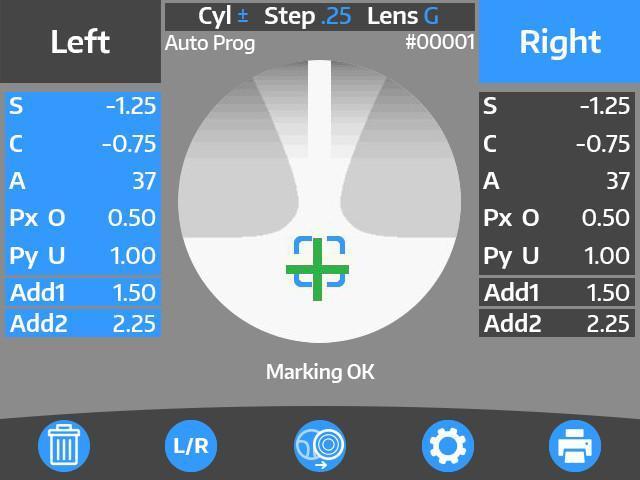Select the Right lens side
The height and width of the screenshot is (480, 640).
(560, 42)
